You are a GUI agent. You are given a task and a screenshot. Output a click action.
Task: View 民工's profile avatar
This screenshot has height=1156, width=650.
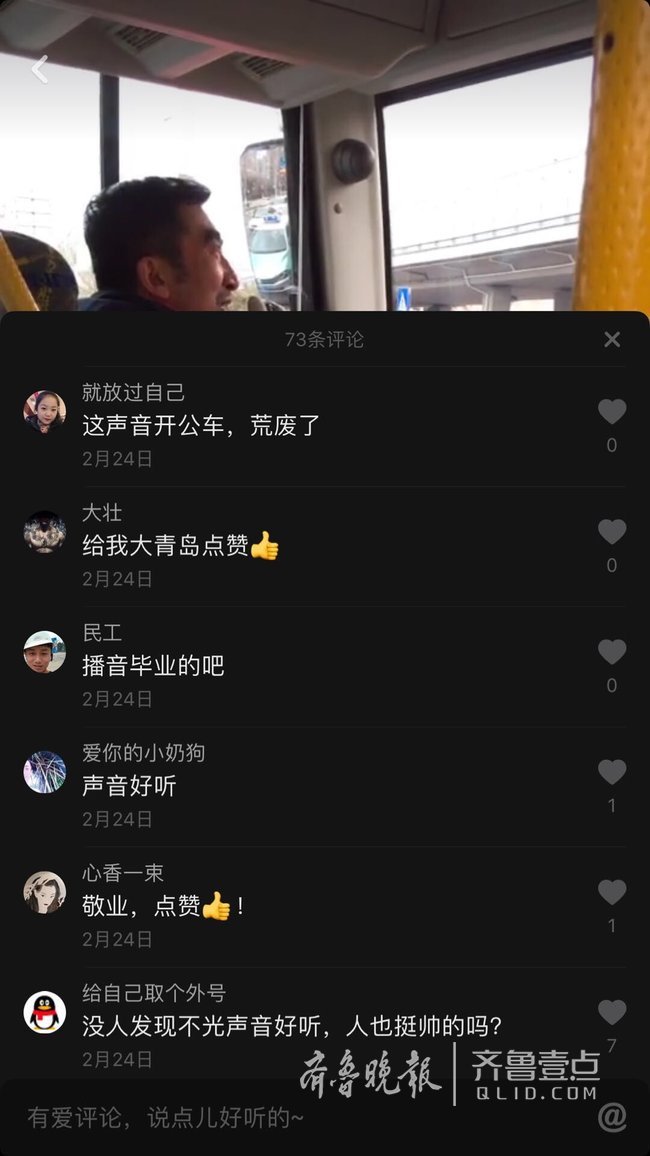tap(45, 652)
